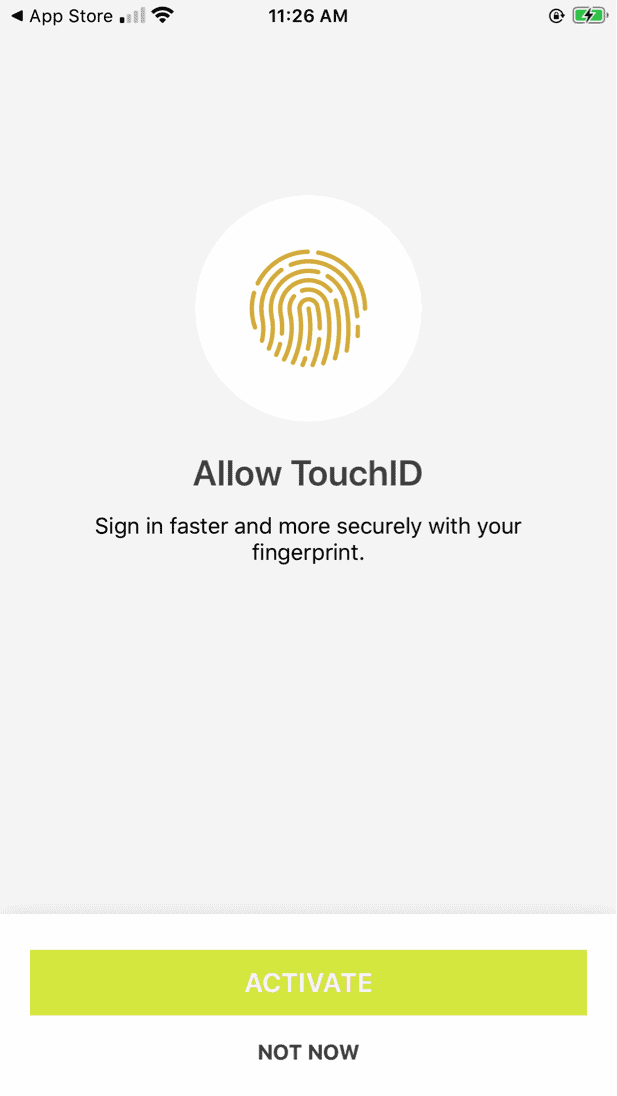The height and width of the screenshot is (1096, 617).
Task: Return to App Store via back link
Action: click(61, 16)
